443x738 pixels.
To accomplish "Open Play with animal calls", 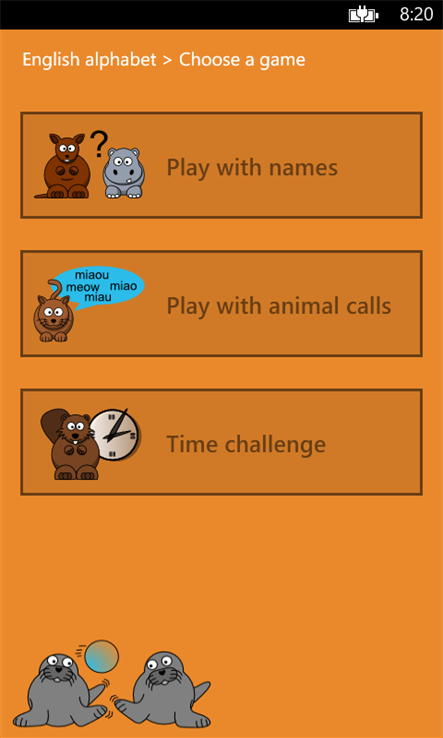I will point(221,304).
